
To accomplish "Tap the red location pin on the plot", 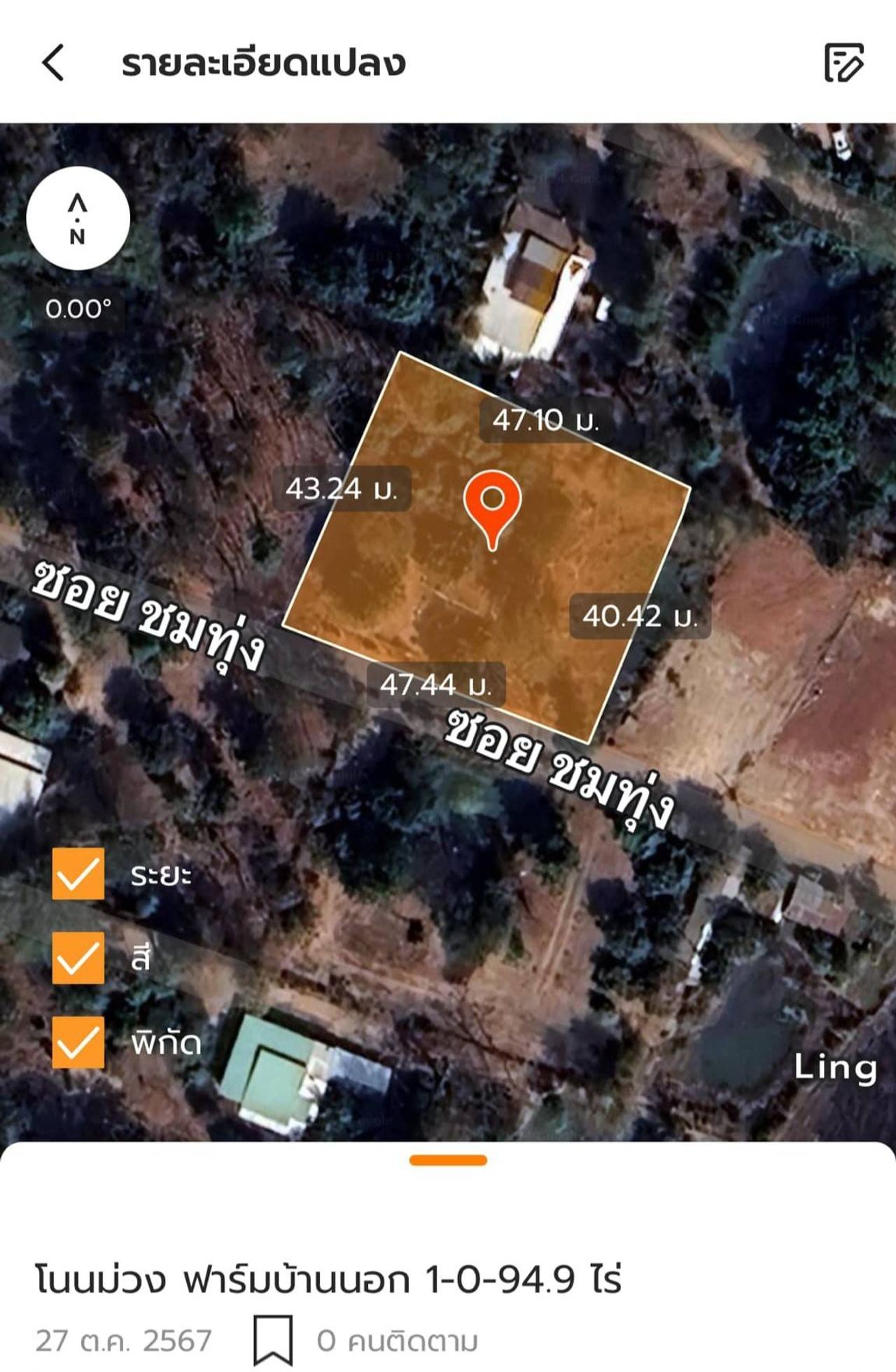I will (493, 506).
